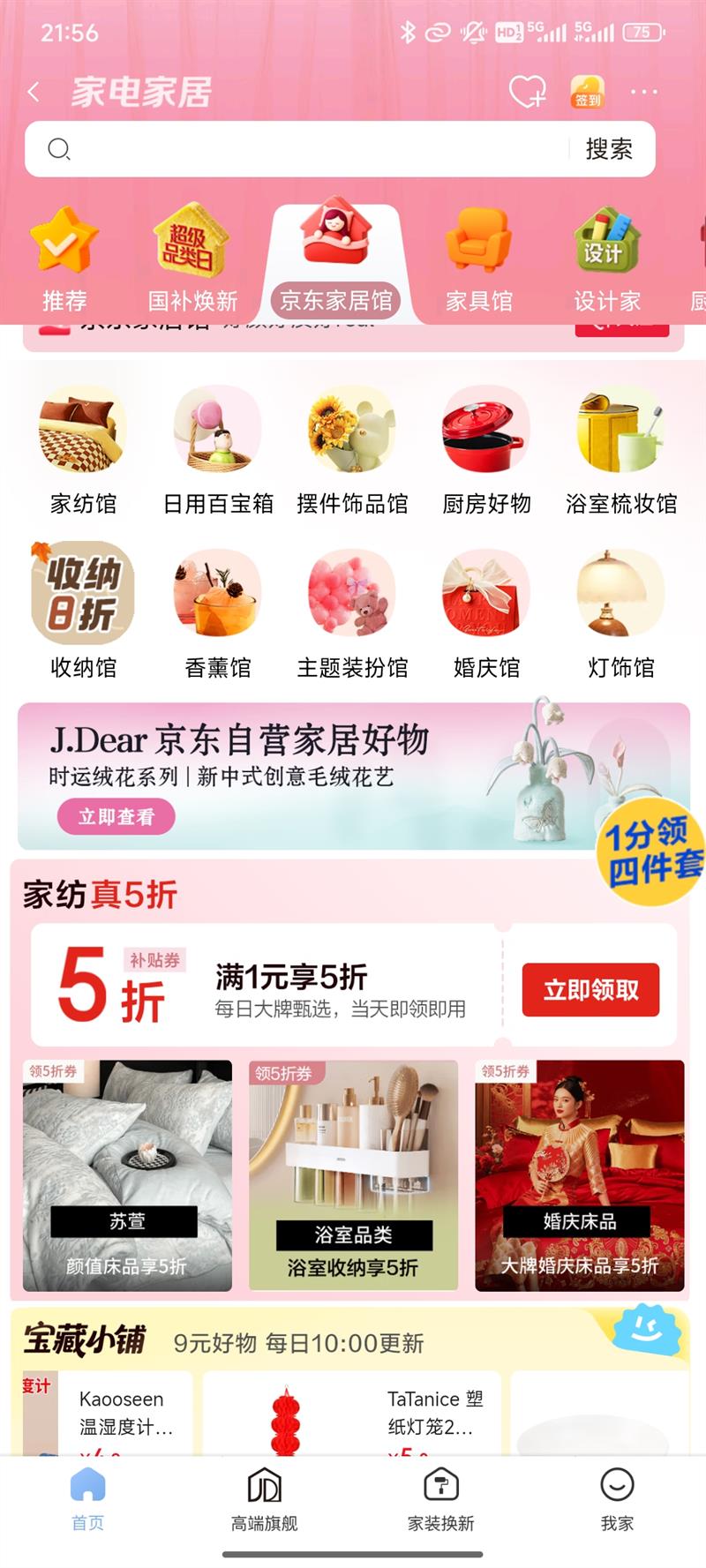Open the 家纺馆 category icon
Image resolution: width=706 pixels, height=1568 pixels.
click(x=83, y=430)
